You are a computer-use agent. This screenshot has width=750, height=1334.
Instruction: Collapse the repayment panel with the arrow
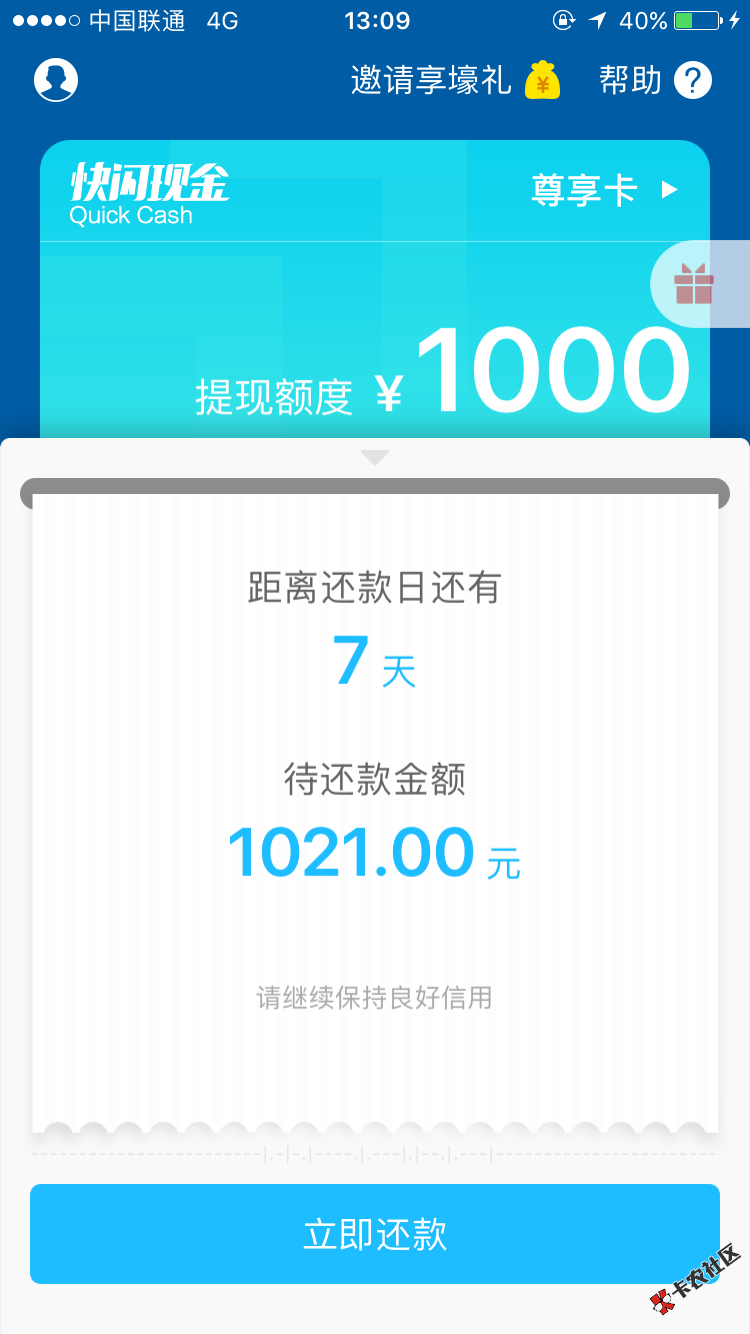point(375,458)
